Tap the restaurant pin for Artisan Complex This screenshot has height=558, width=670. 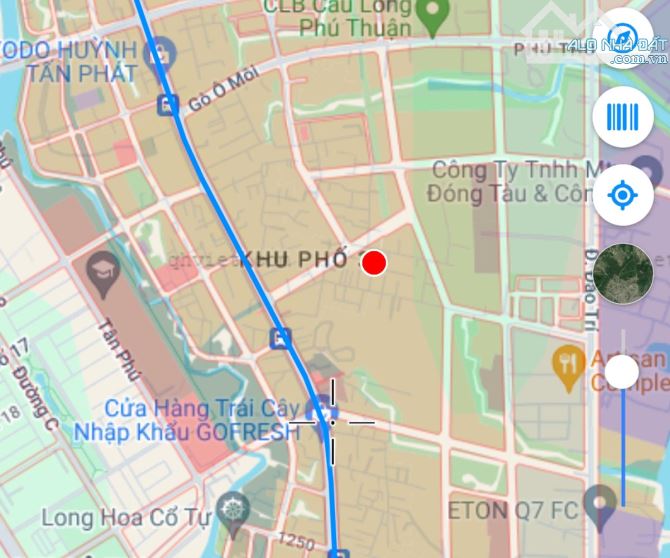[x=568, y=364]
